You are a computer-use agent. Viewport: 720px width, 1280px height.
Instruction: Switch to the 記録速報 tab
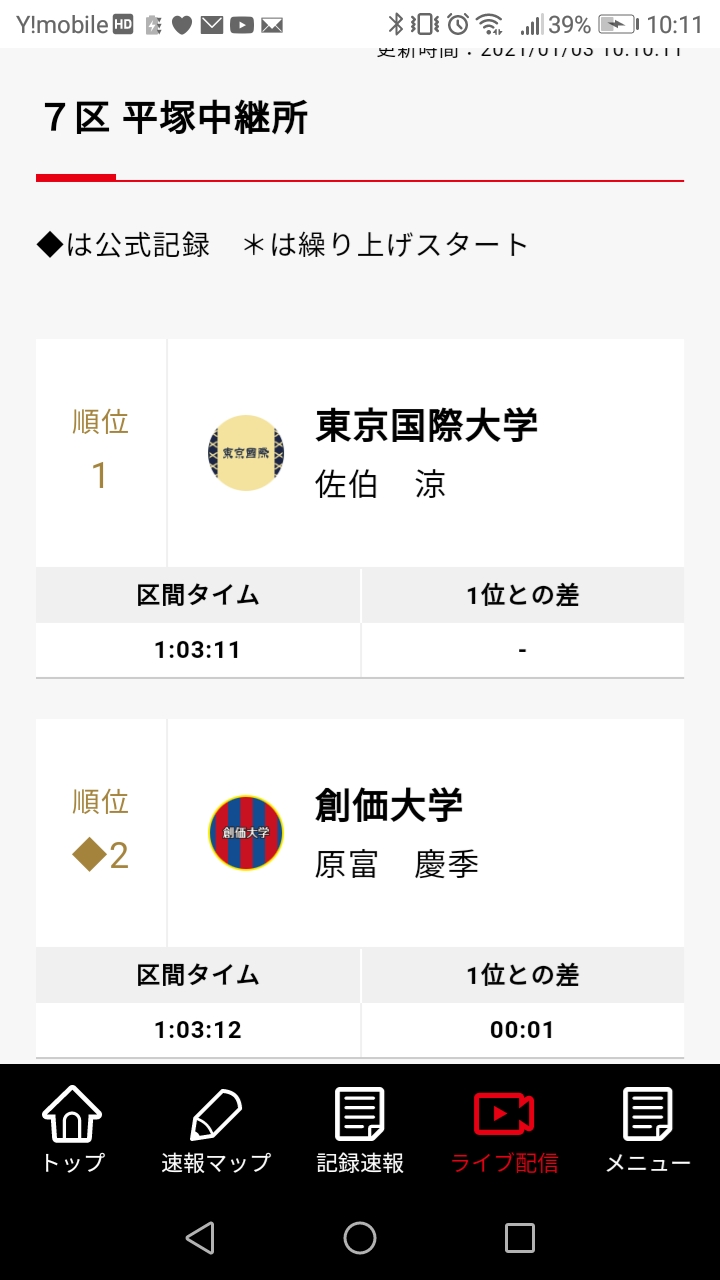point(360,1130)
